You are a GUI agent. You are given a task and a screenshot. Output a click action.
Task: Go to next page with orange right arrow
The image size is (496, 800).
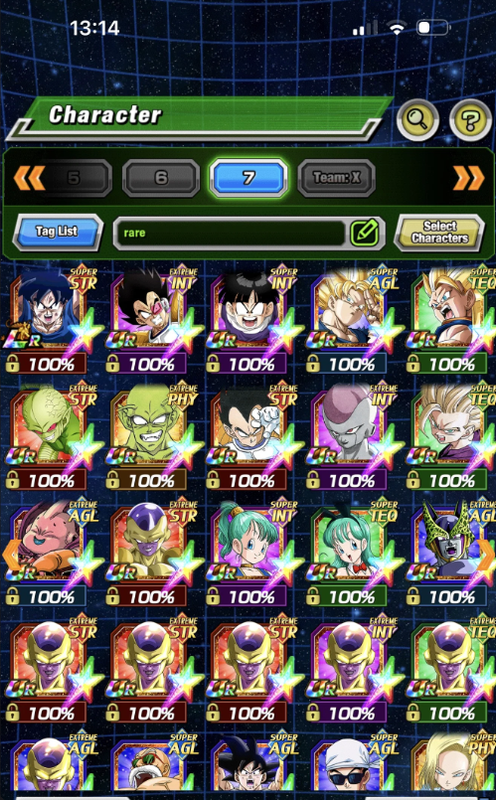[486, 554]
